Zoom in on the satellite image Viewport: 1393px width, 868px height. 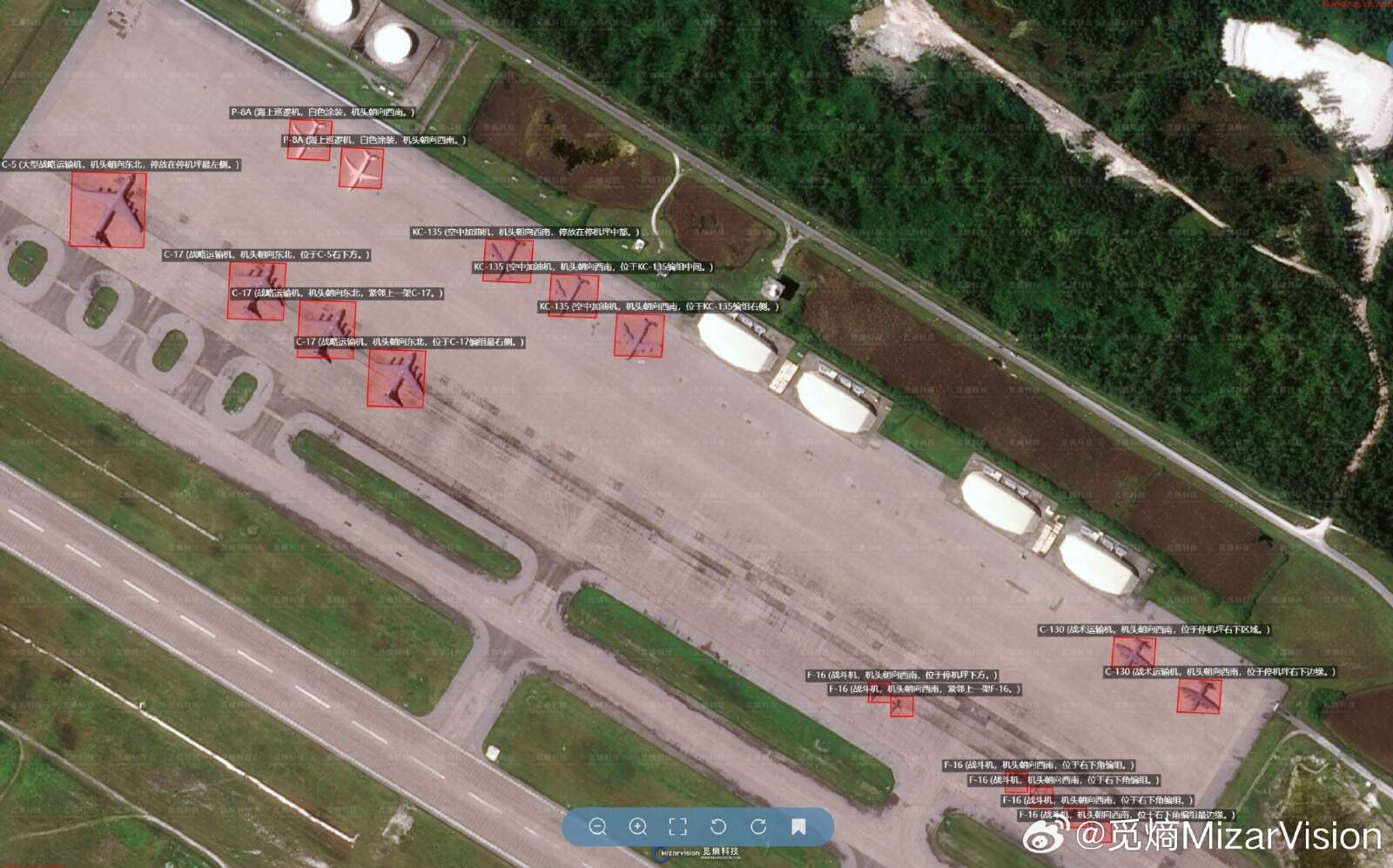637,826
